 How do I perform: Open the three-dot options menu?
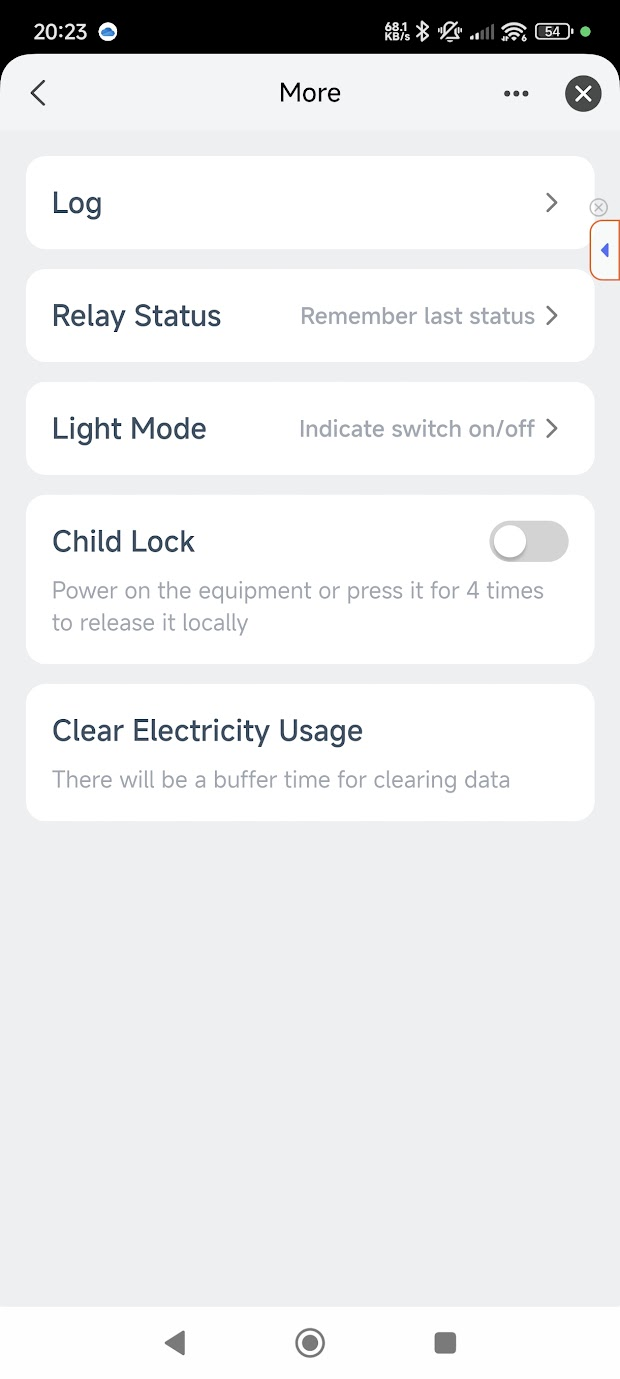point(516,93)
